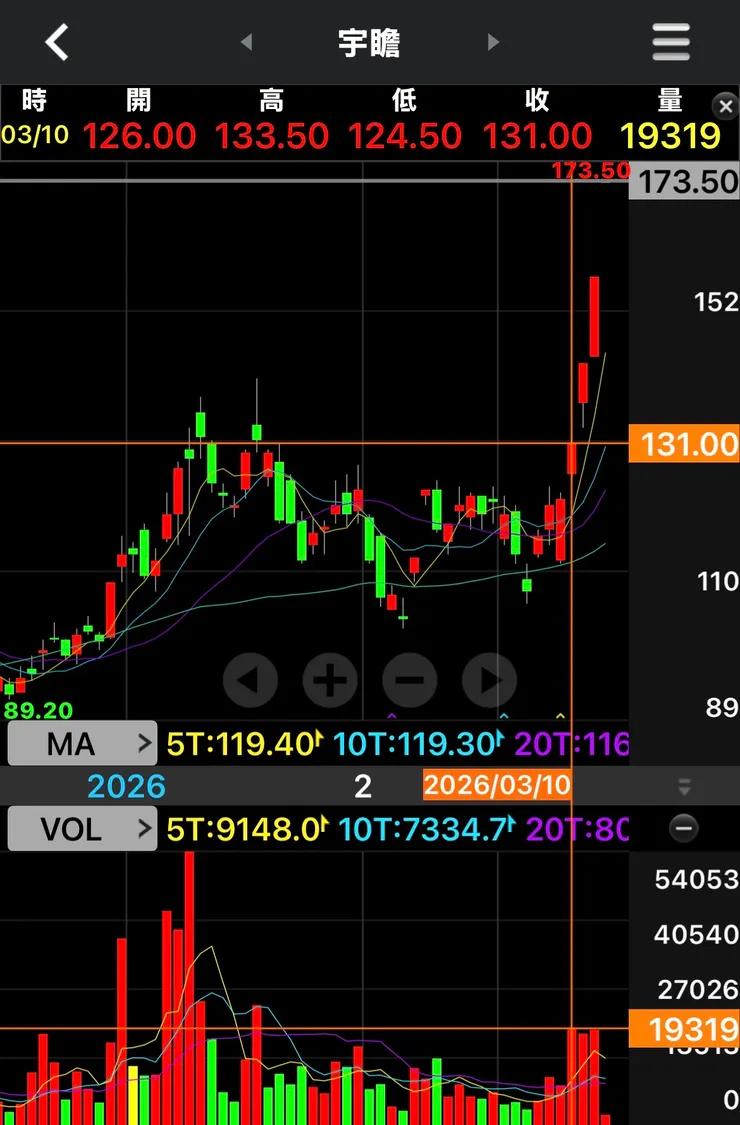Zoom out the chart with minus button
Viewport: 740px width, 1125px height.
[409, 681]
